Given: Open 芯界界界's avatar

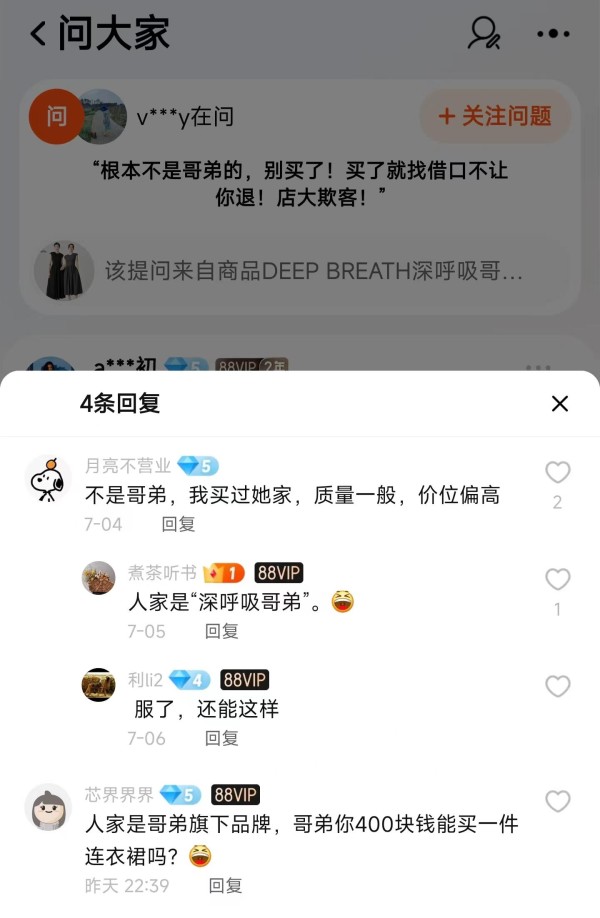Looking at the screenshot, I should tap(48, 807).
